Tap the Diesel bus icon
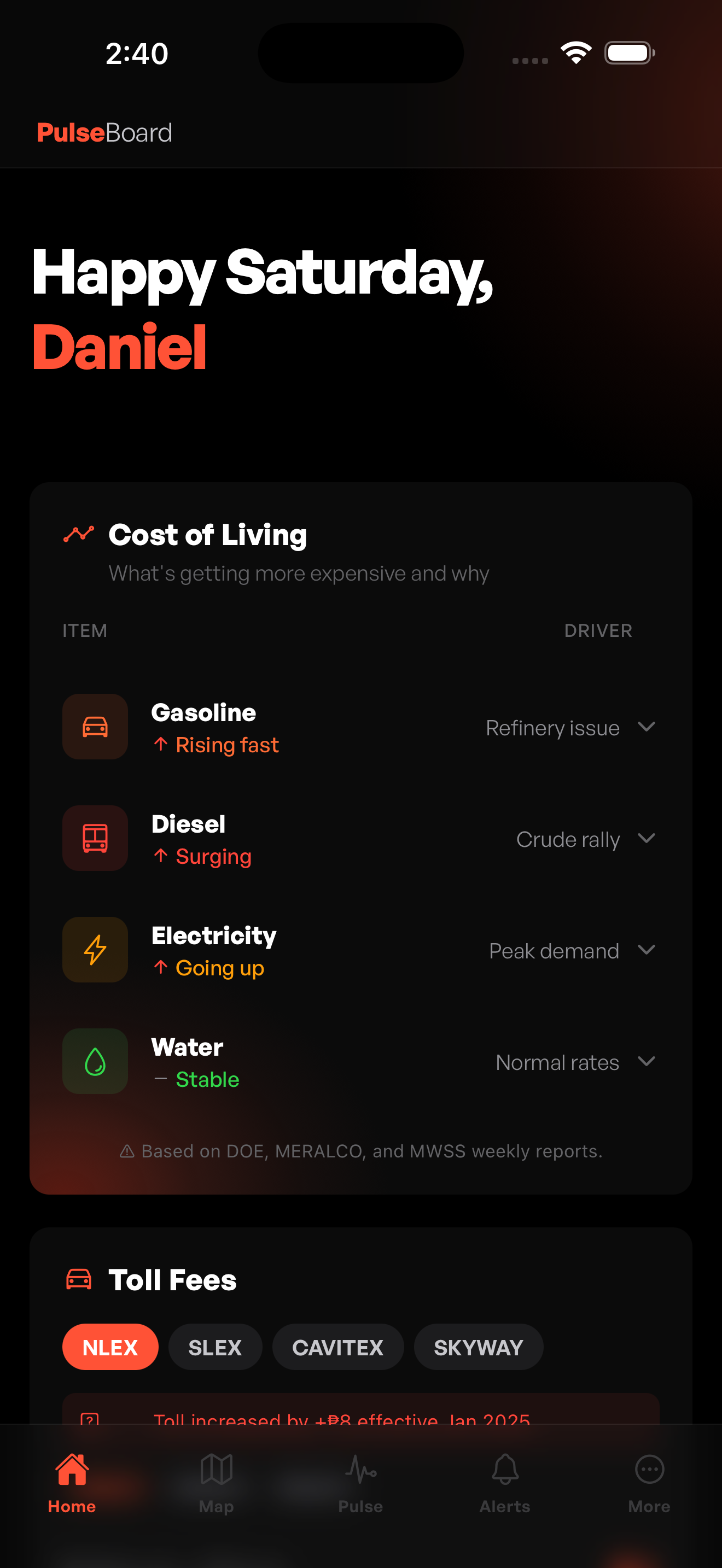 pos(95,838)
